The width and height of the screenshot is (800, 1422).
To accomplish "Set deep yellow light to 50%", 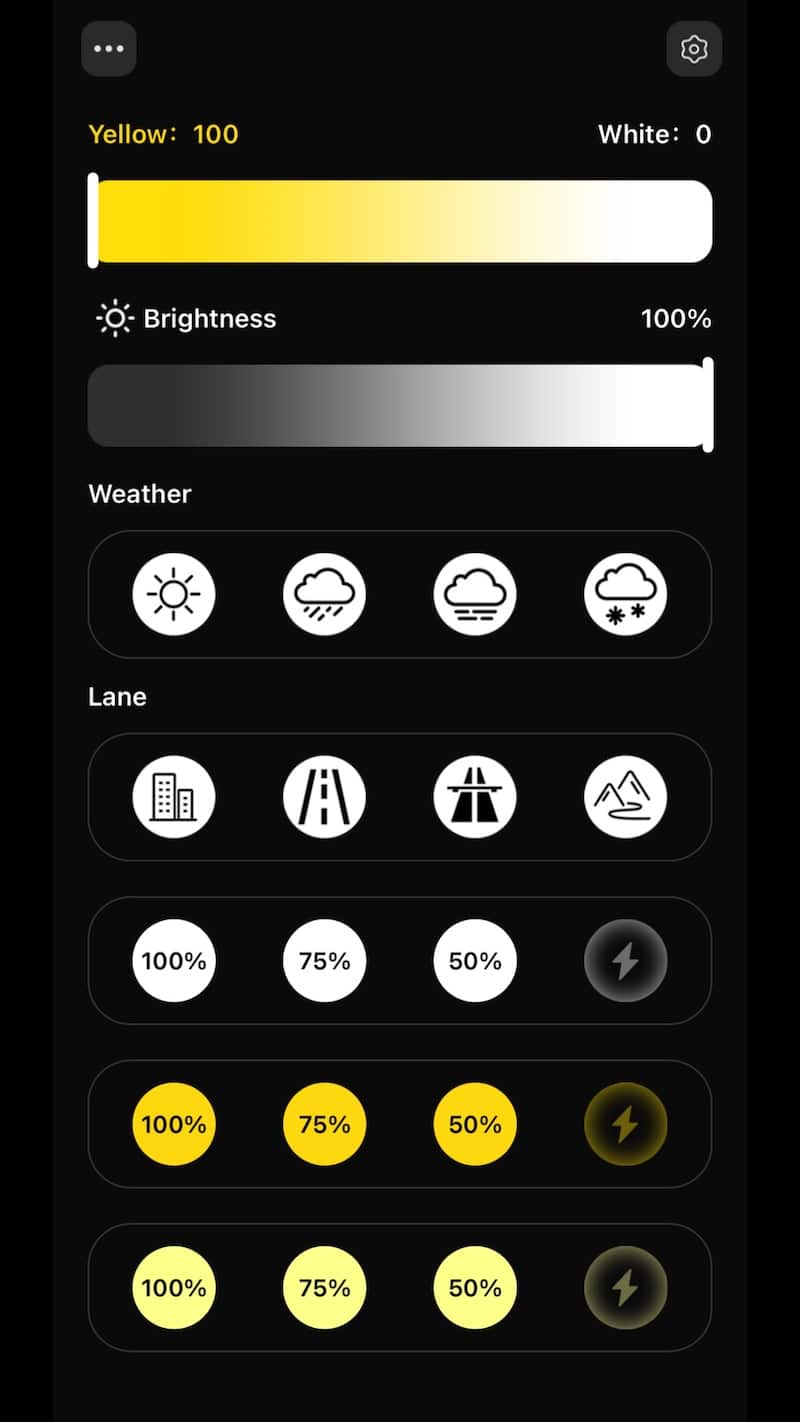I will tap(475, 1124).
